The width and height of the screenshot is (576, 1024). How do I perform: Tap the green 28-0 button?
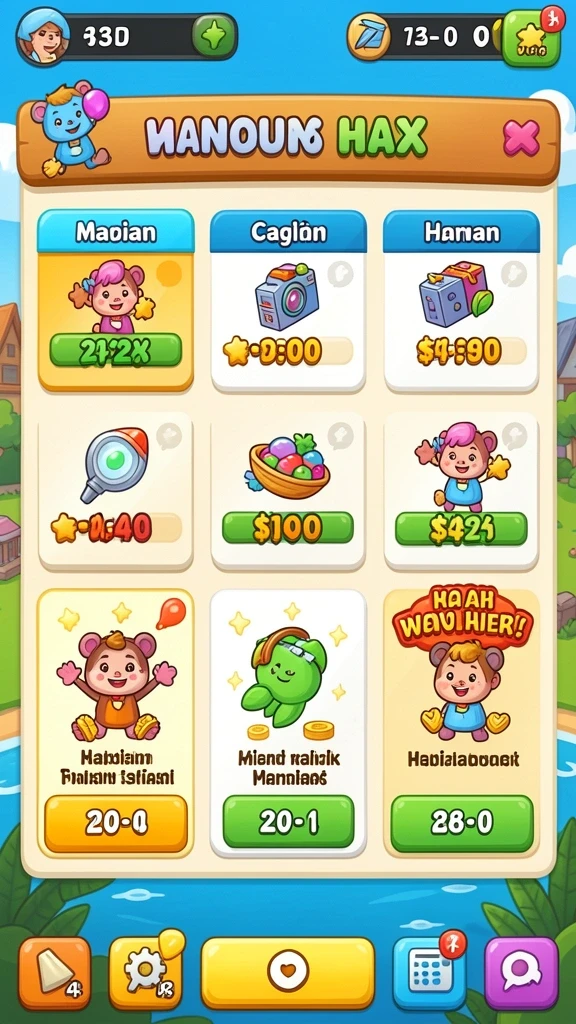coord(462,822)
